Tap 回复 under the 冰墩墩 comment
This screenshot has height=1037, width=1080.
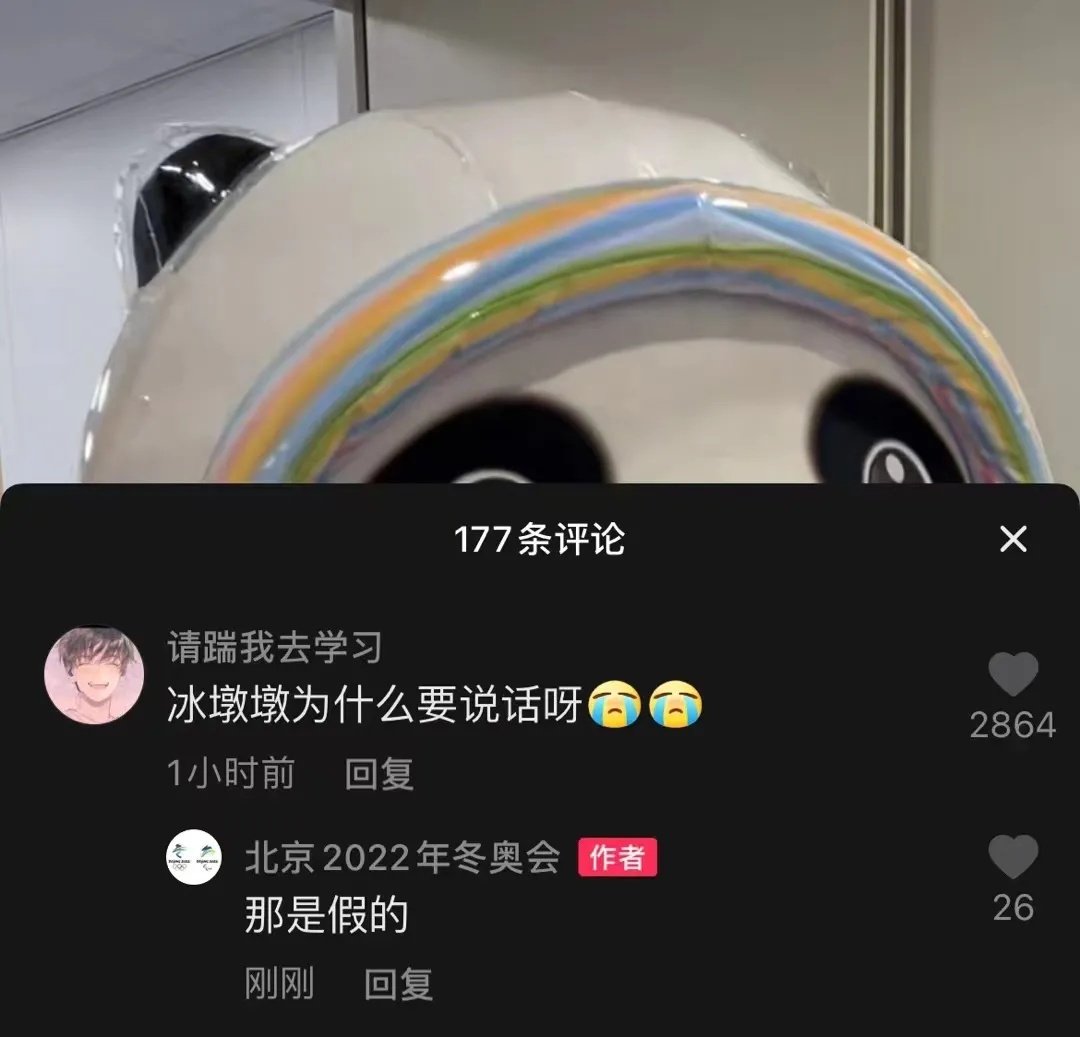379,774
